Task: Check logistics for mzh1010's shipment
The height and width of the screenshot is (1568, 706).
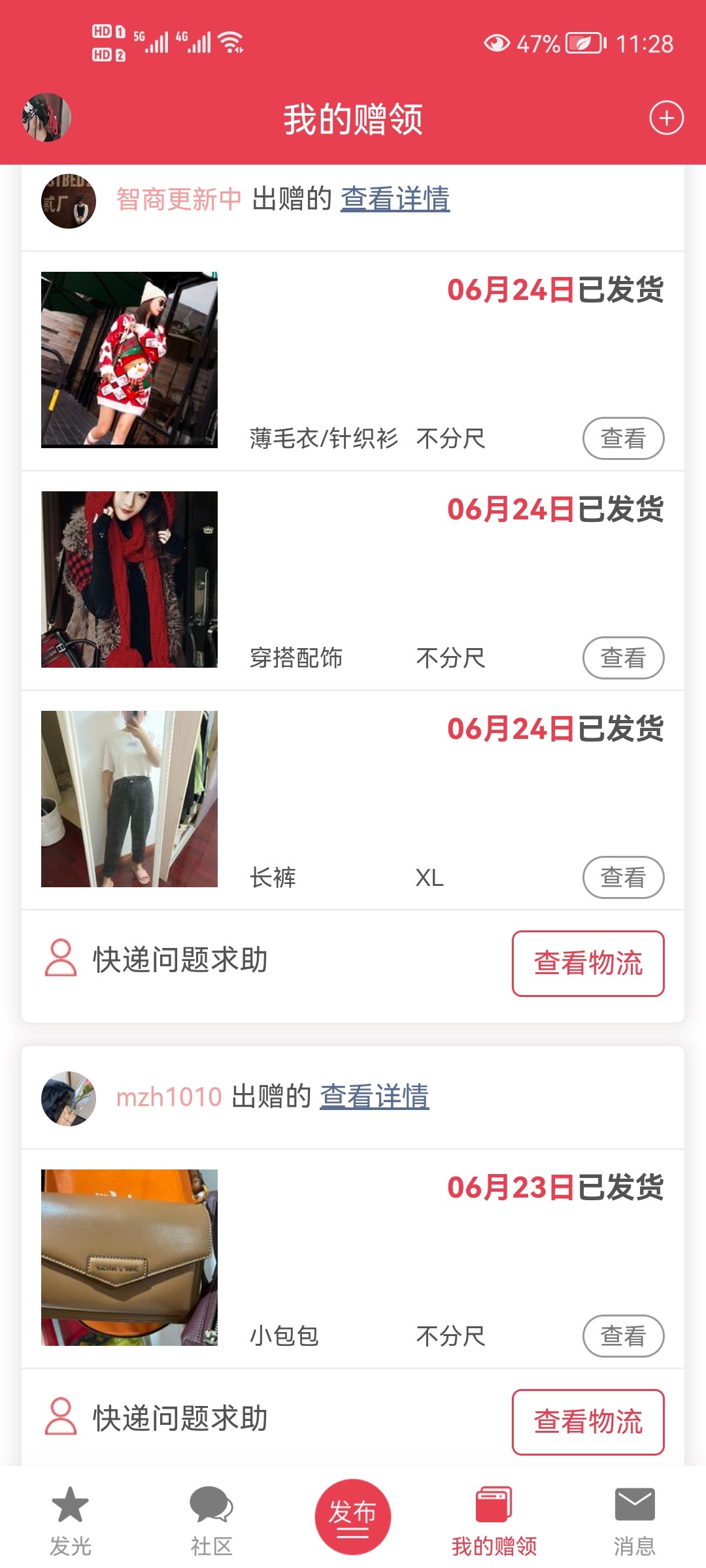Action: coord(588,1422)
